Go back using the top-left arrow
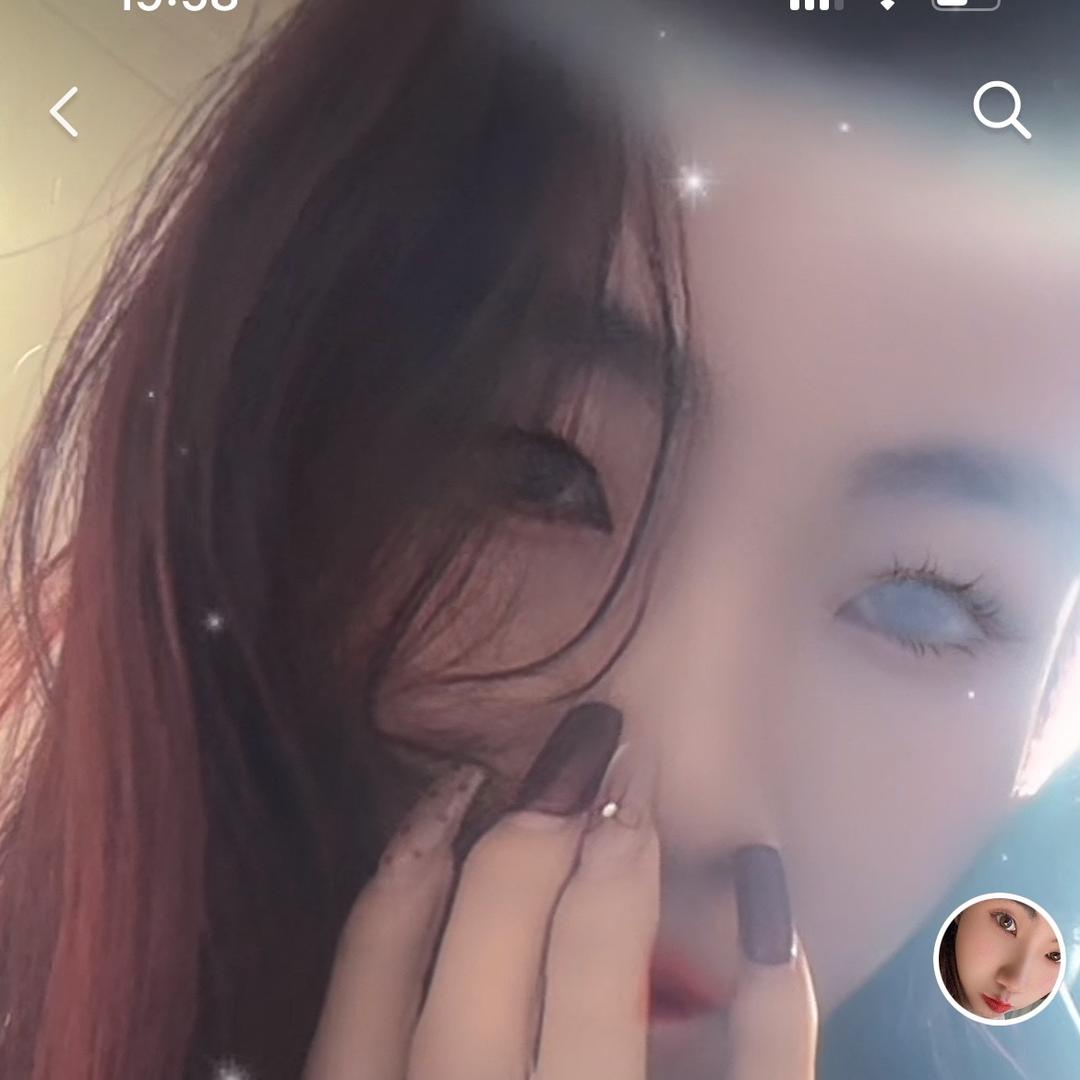Viewport: 1080px width, 1080px height. [x=64, y=111]
